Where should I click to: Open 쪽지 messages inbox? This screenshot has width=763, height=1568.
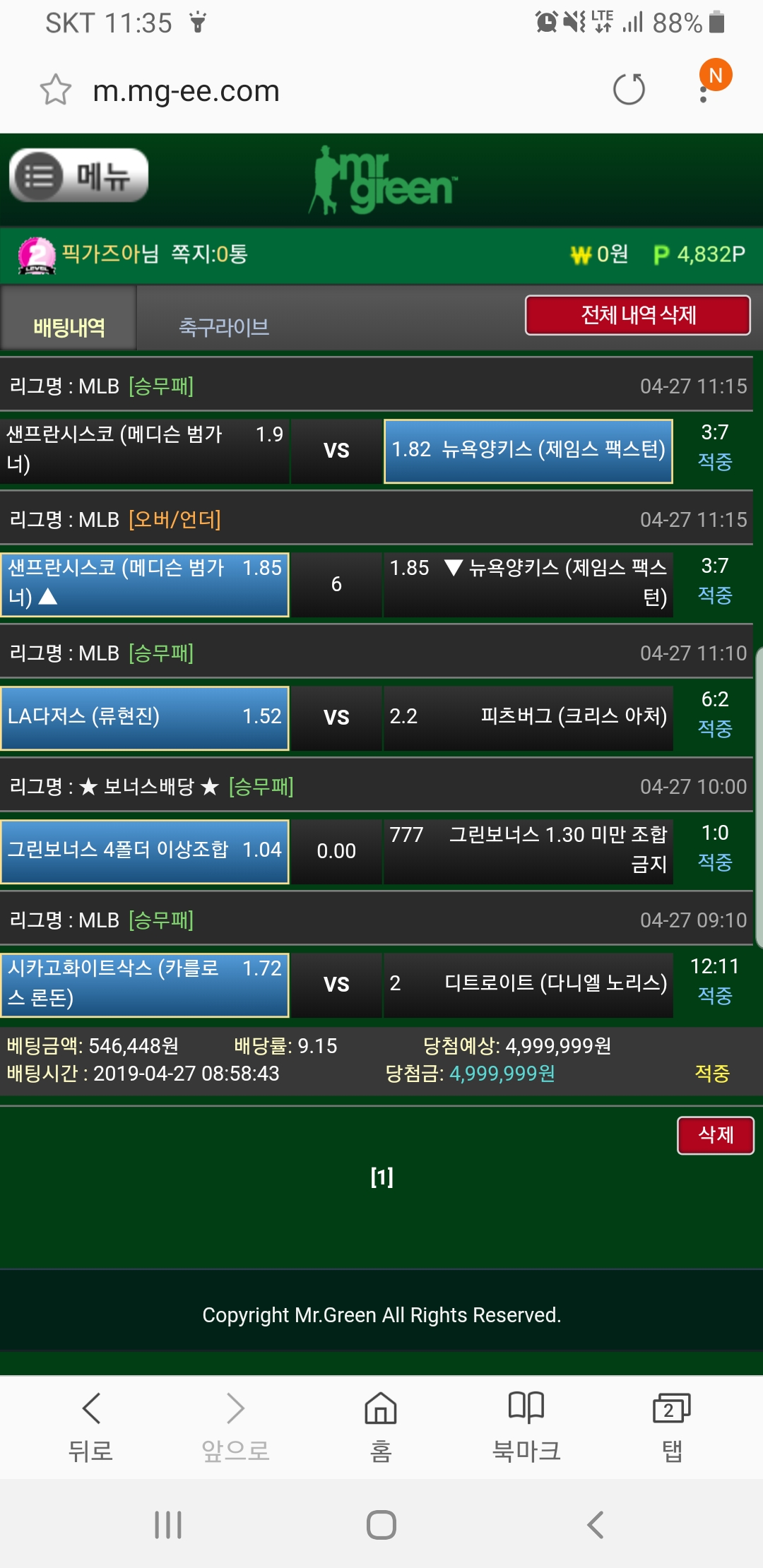[x=209, y=254]
